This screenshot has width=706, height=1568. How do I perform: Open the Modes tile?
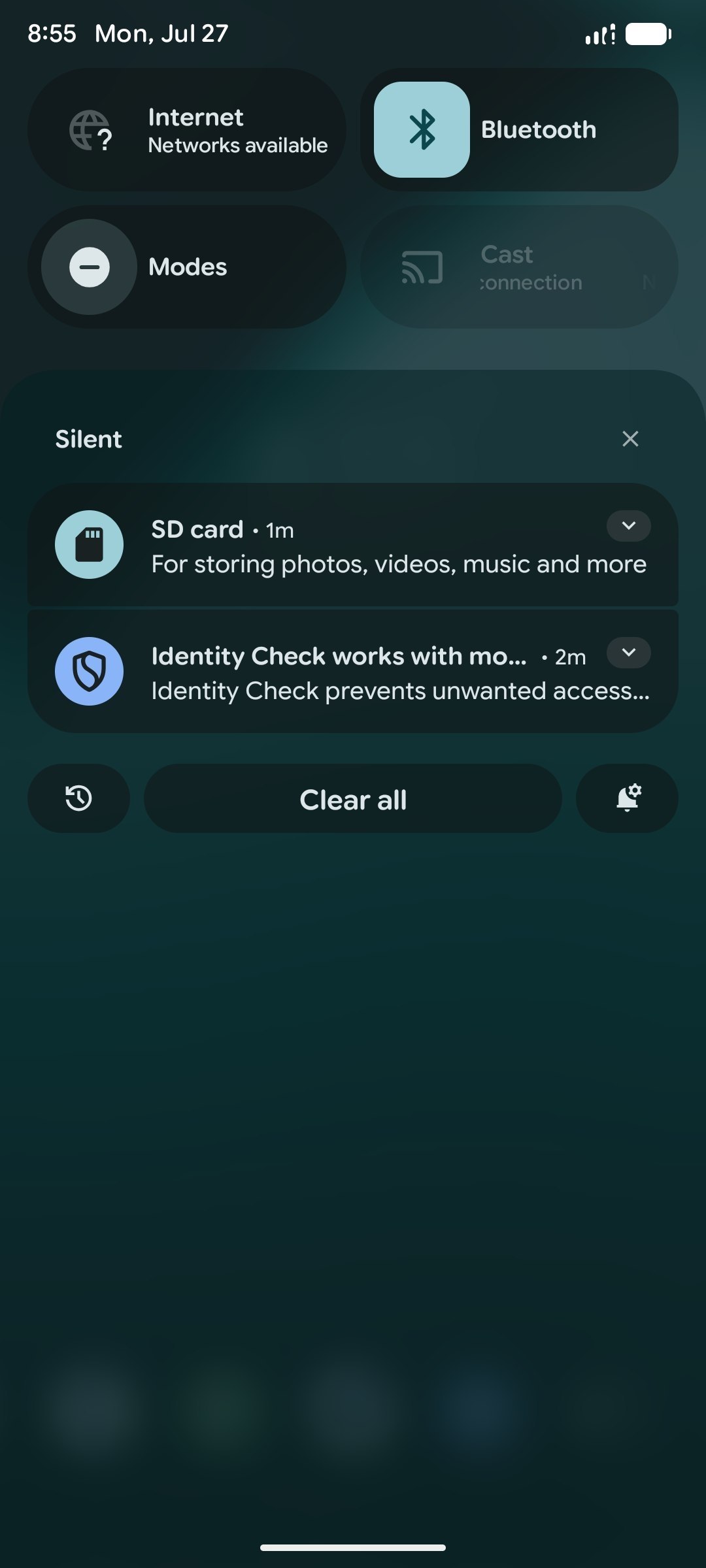click(x=186, y=267)
